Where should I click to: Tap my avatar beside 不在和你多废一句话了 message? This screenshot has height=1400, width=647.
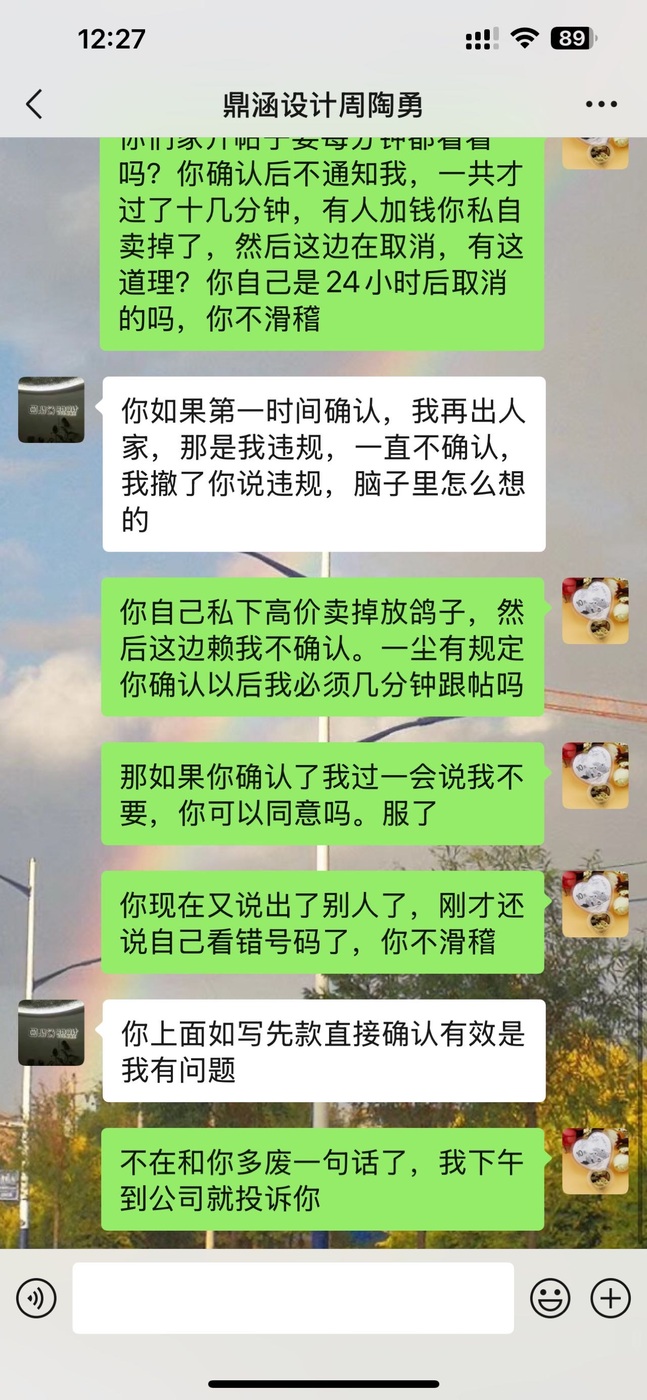click(x=595, y=1161)
